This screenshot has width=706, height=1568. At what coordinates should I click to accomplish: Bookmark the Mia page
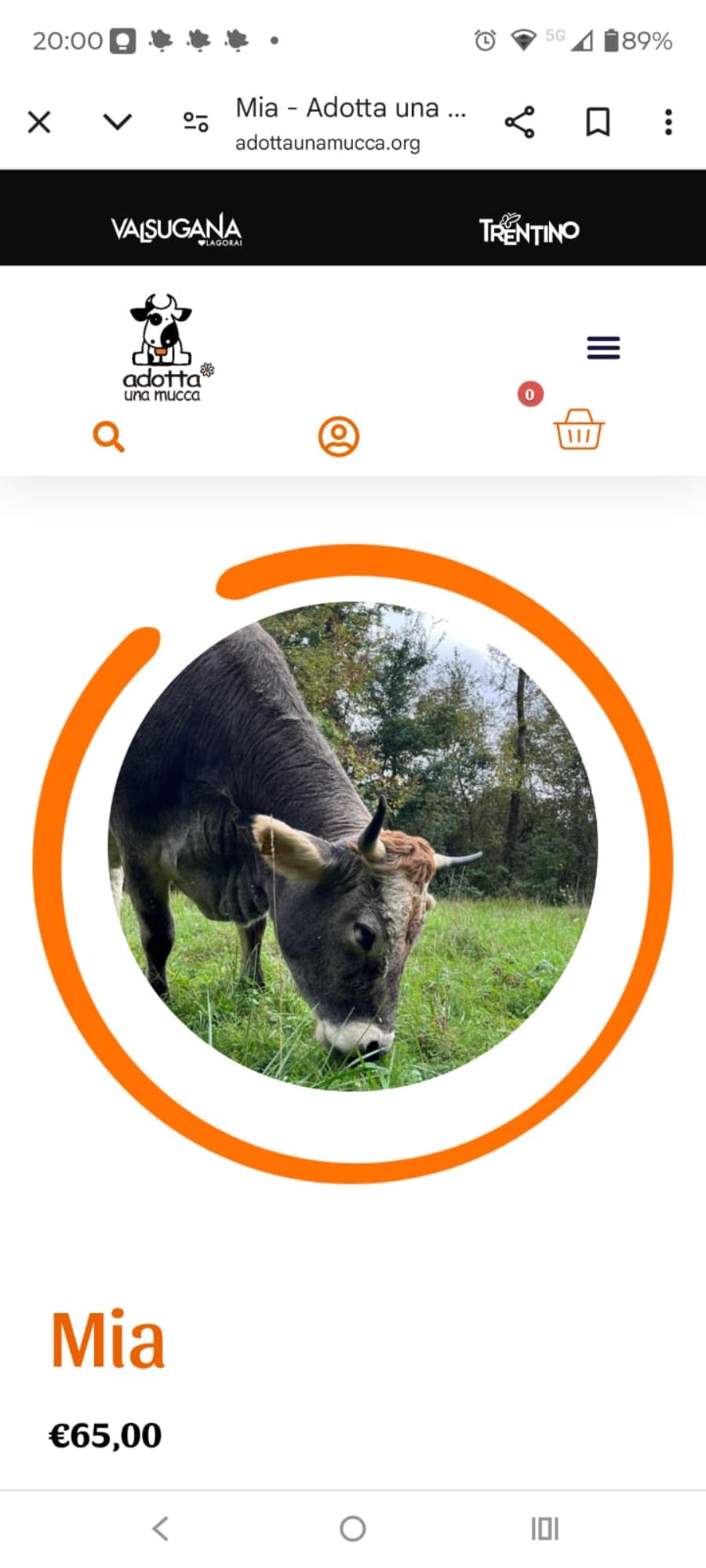click(598, 122)
